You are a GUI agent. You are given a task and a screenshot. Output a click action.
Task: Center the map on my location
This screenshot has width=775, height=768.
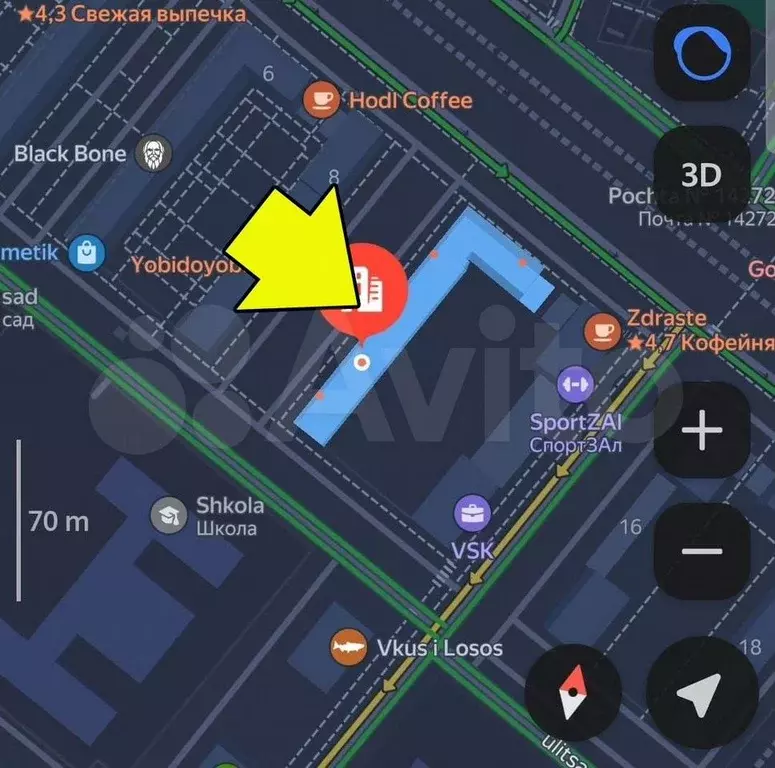(698, 690)
